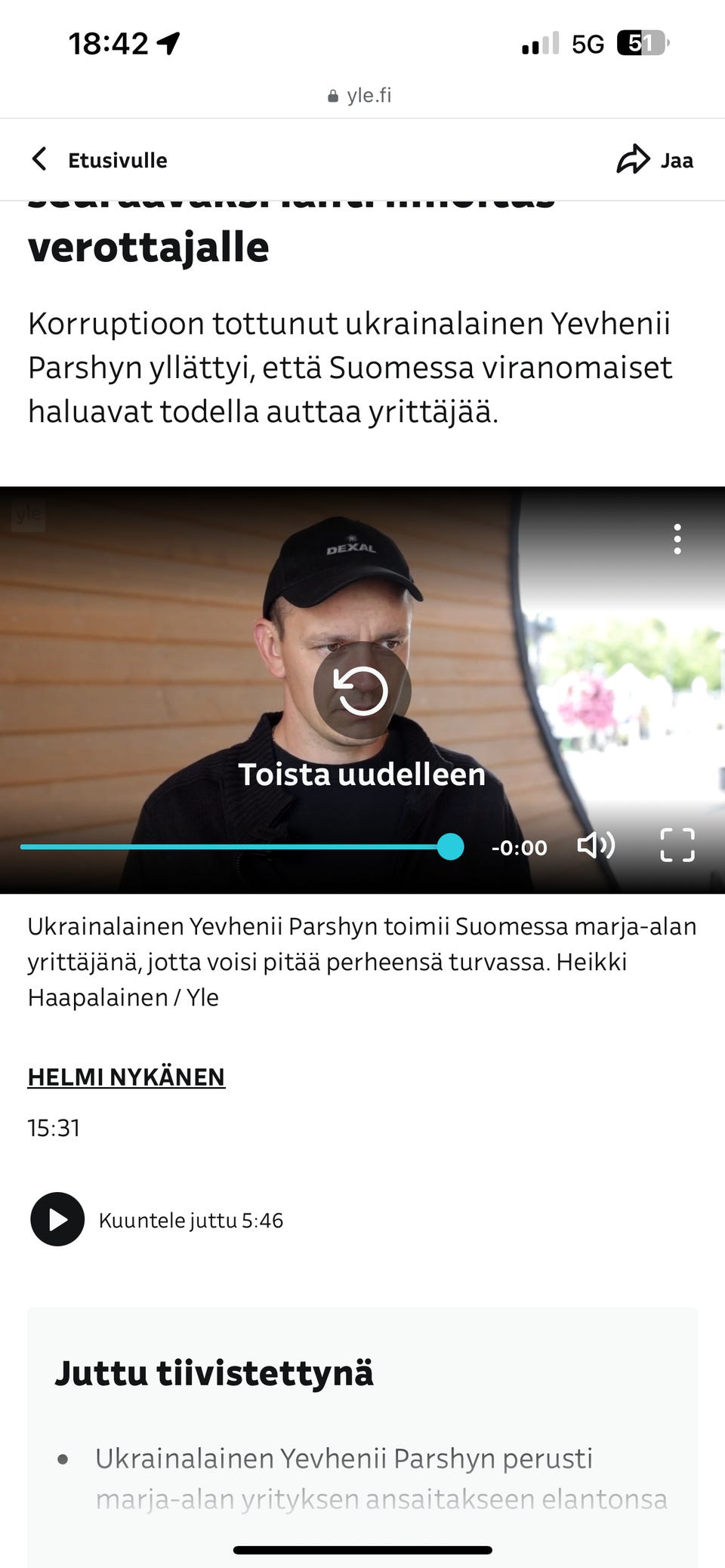Tap the video progress bar
This screenshot has height=1568, width=725.
234,847
